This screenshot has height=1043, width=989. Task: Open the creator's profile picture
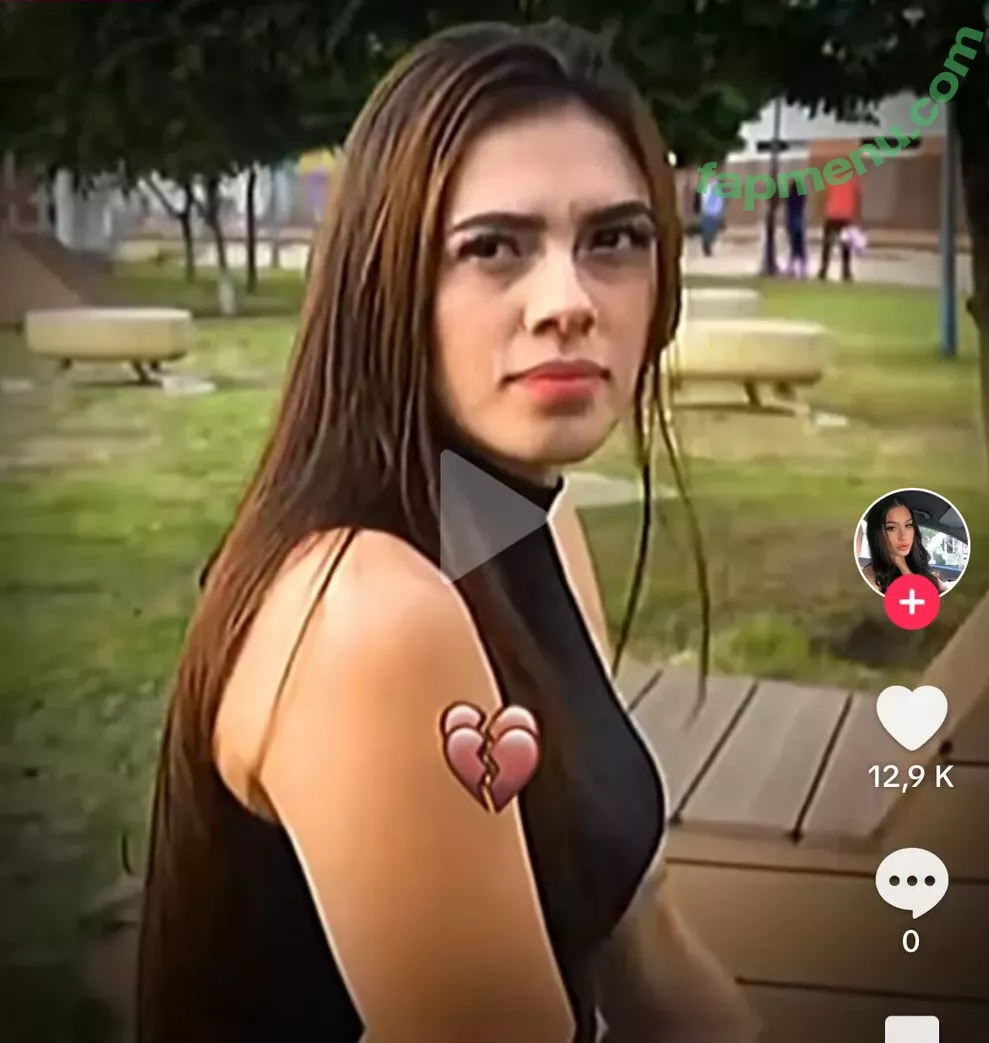911,540
